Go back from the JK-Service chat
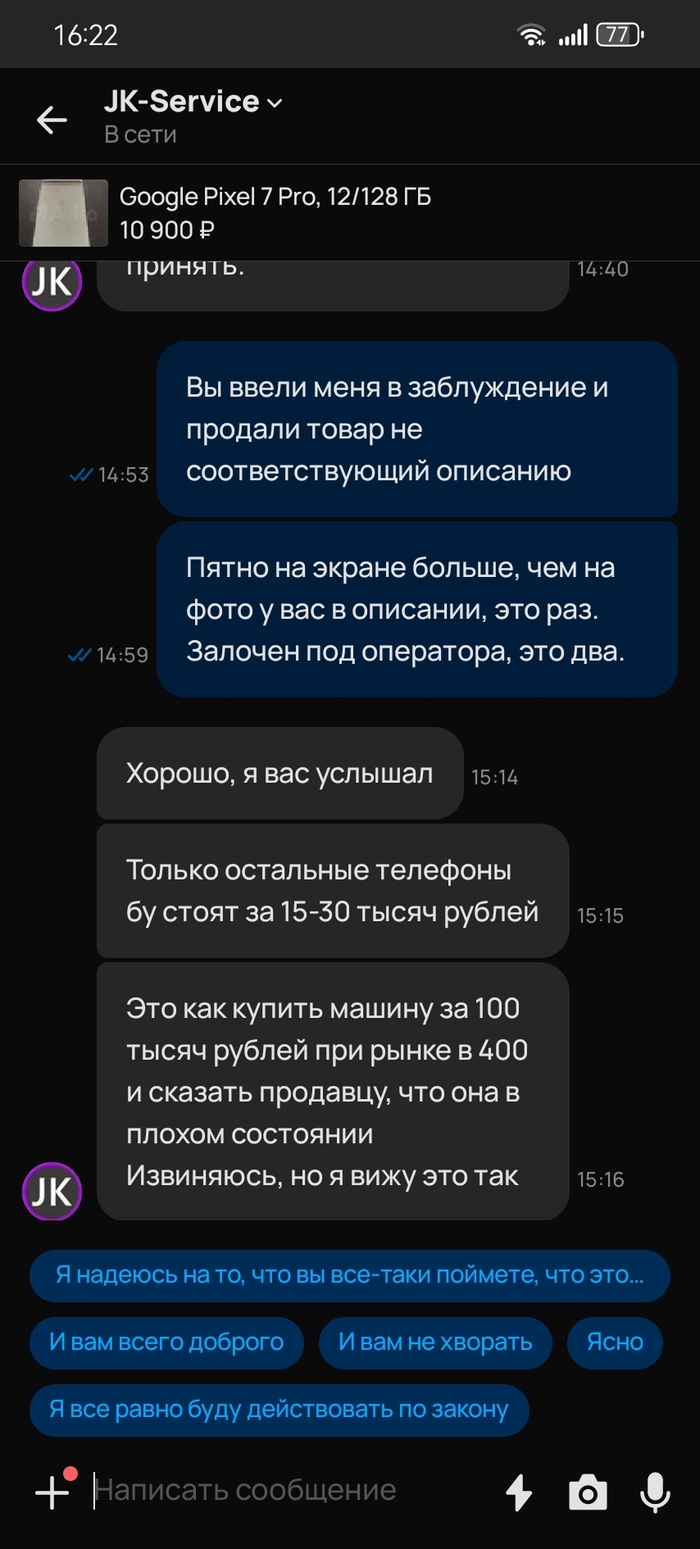 click(x=51, y=120)
